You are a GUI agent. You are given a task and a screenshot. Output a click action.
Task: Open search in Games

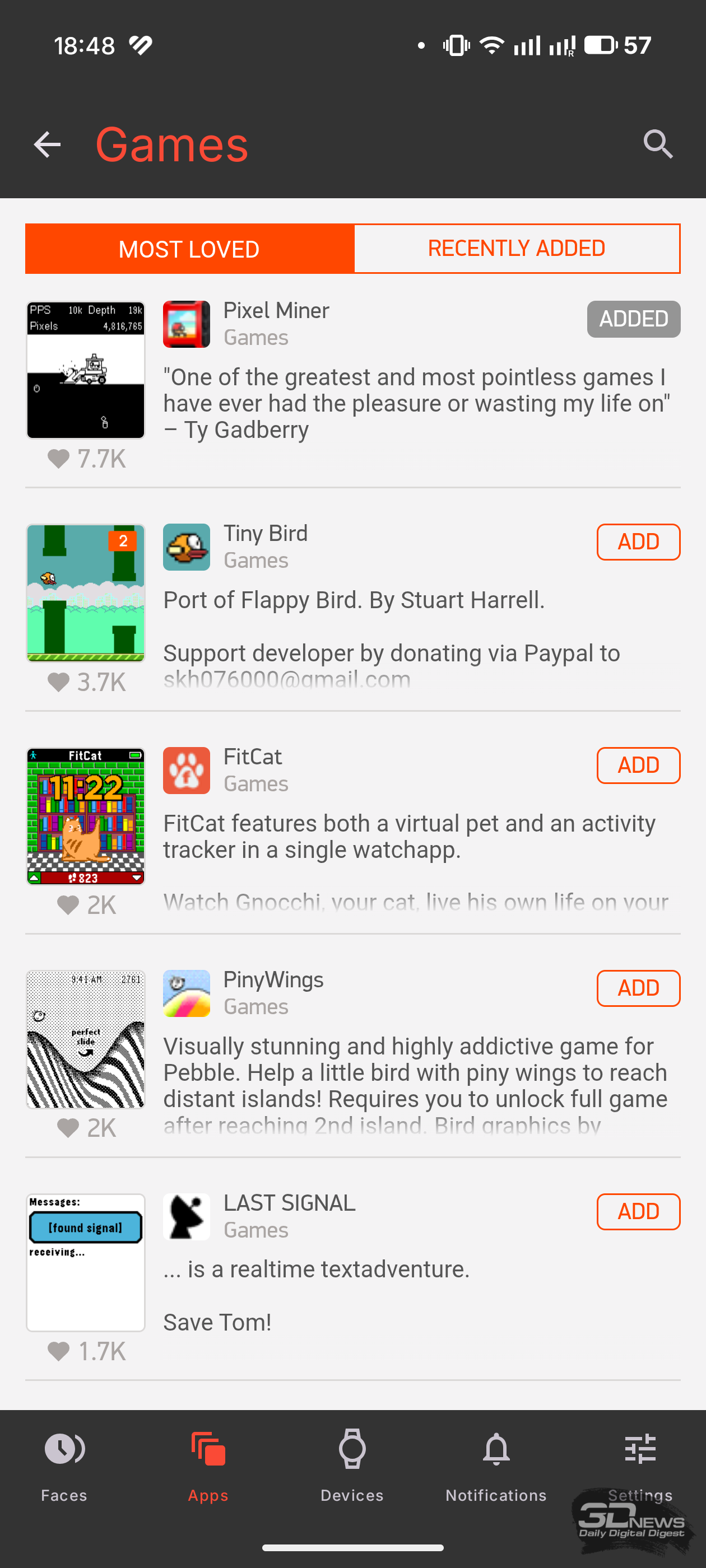658,145
